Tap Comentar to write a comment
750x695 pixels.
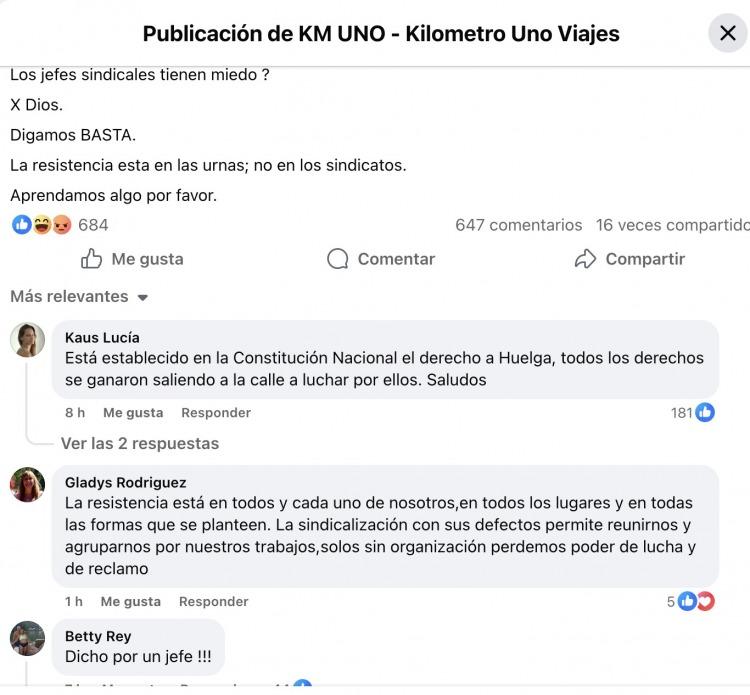381,259
